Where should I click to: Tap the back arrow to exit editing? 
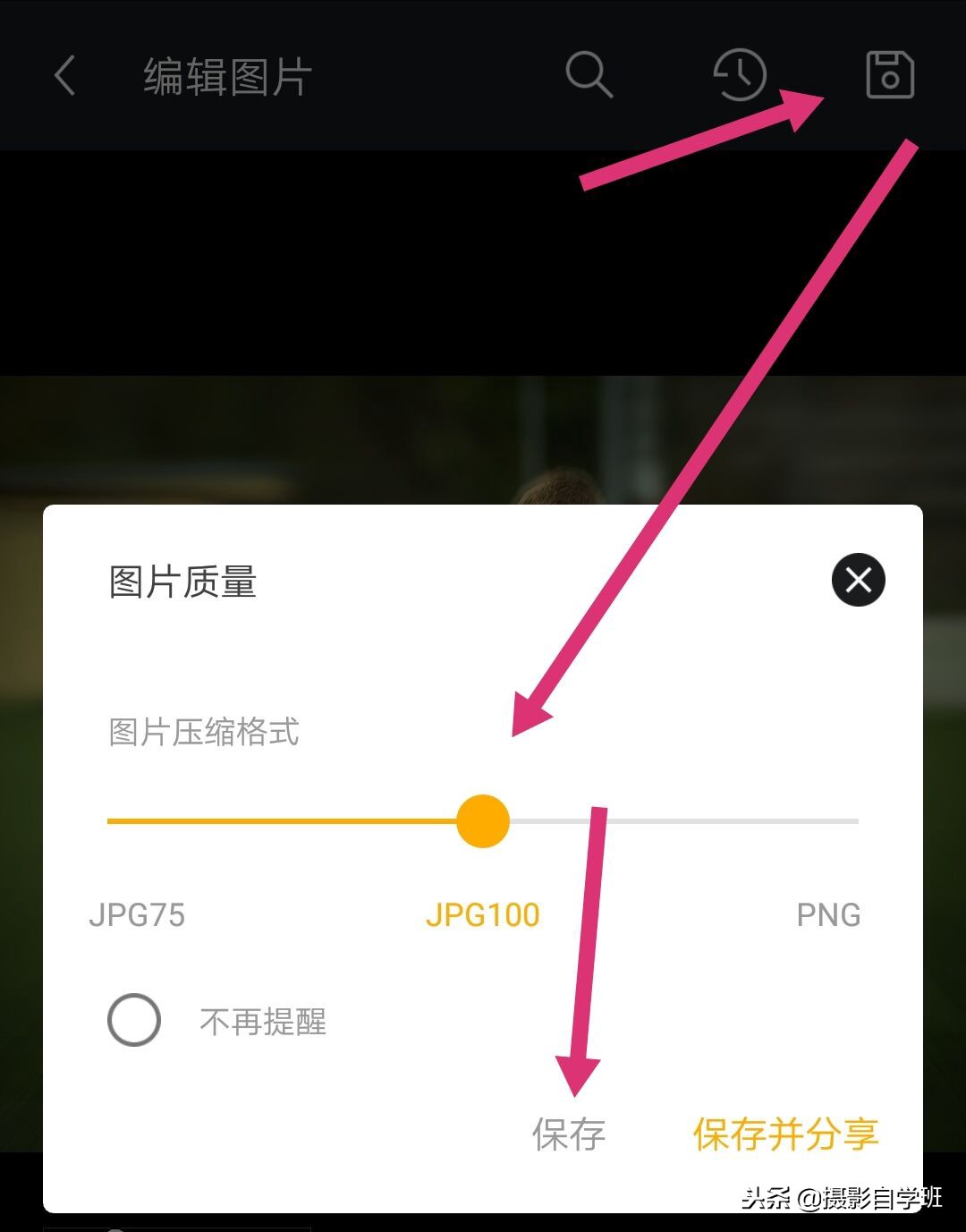pos(64,76)
